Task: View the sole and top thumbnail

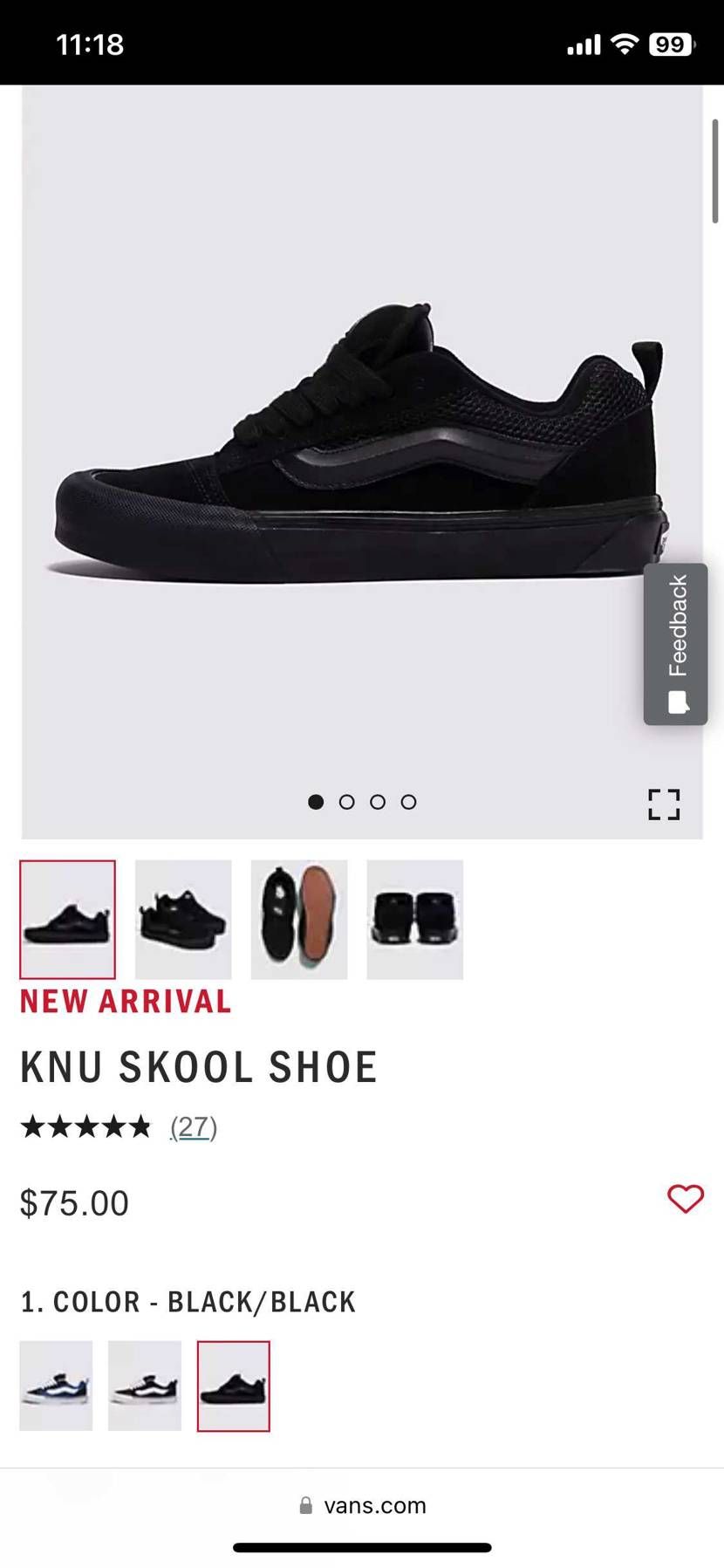Action: pyautogui.click(x=299, y=919)
